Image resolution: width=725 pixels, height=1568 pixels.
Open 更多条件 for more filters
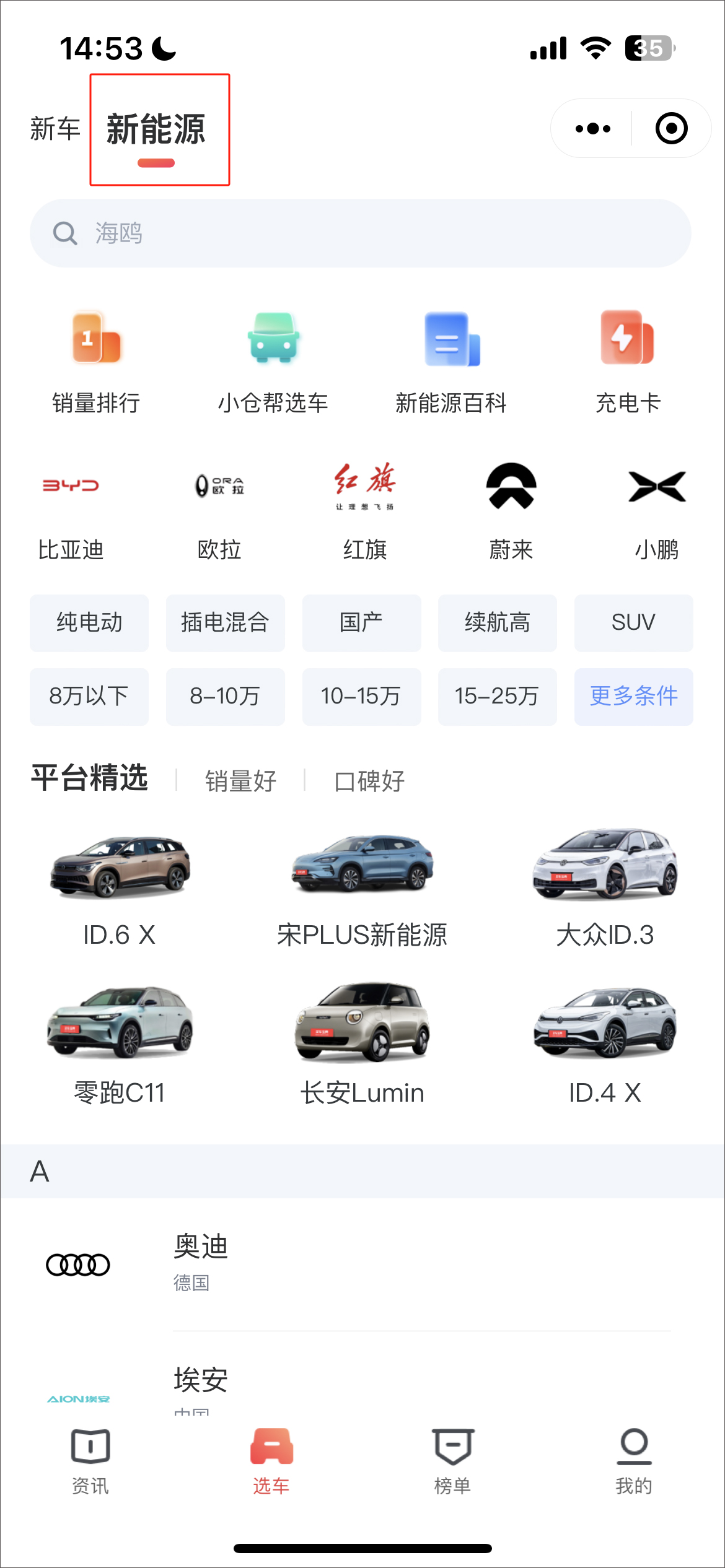tap(633, 696)
